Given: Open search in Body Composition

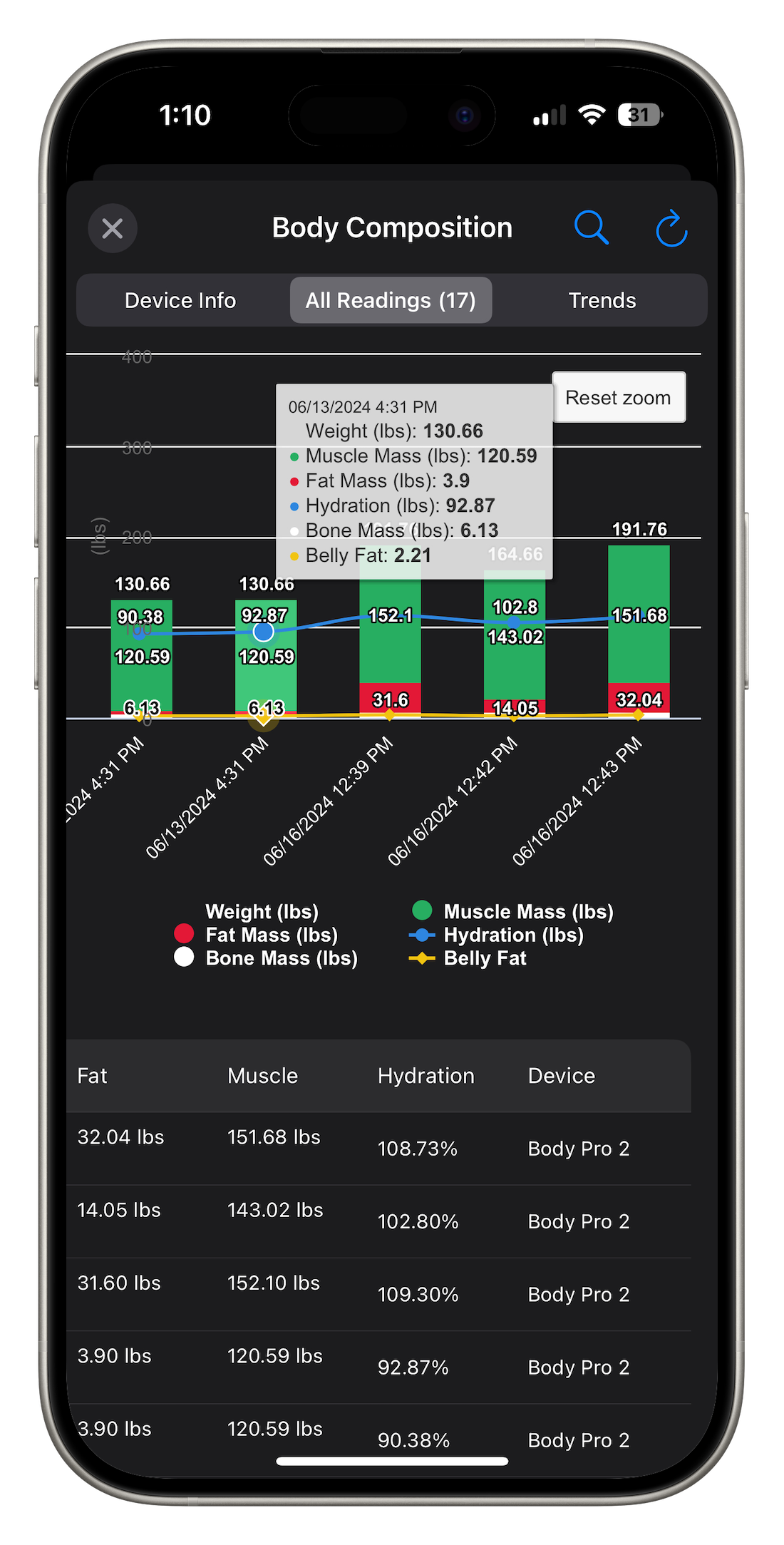Looking at the screenshot, I should pos(591,228).
